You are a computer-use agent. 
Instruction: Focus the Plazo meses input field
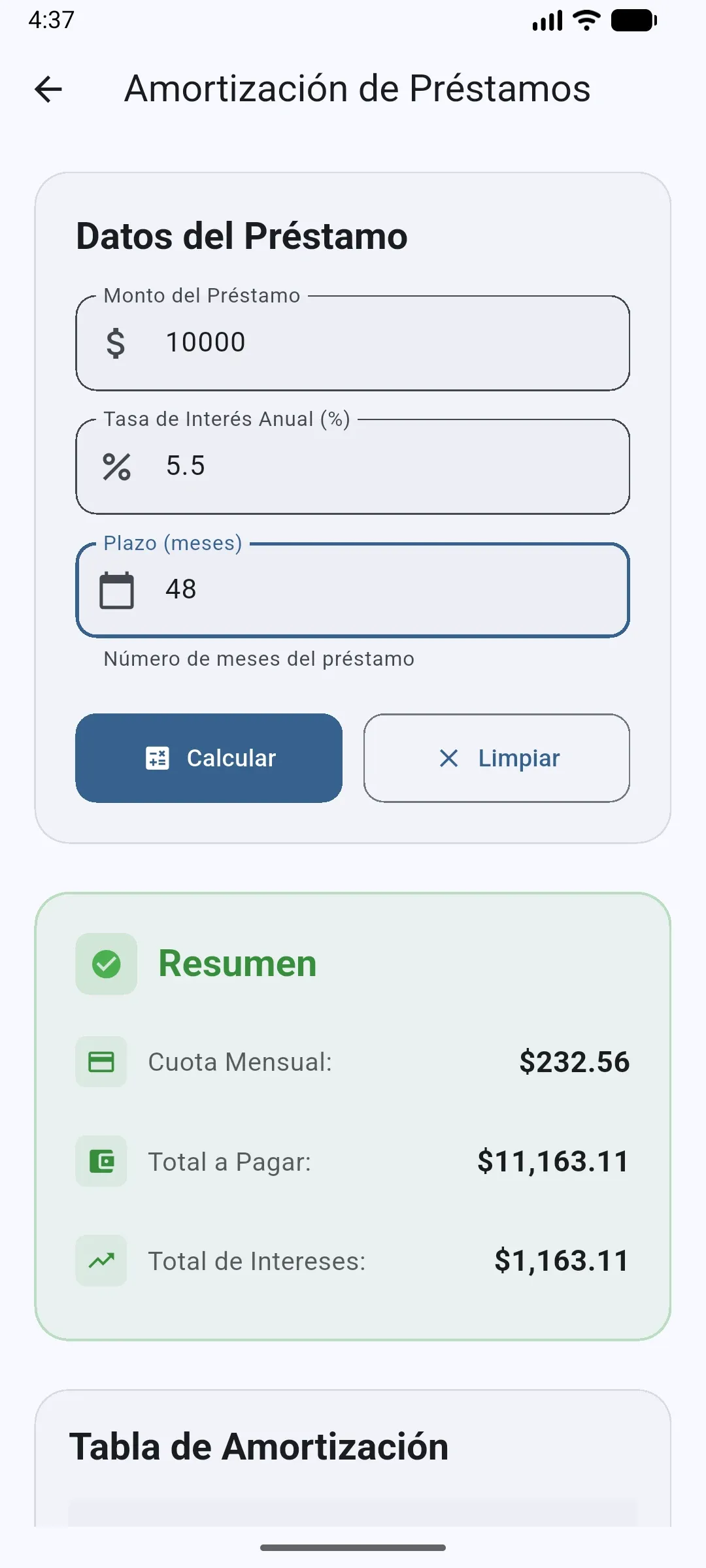[x=353, y=589]
